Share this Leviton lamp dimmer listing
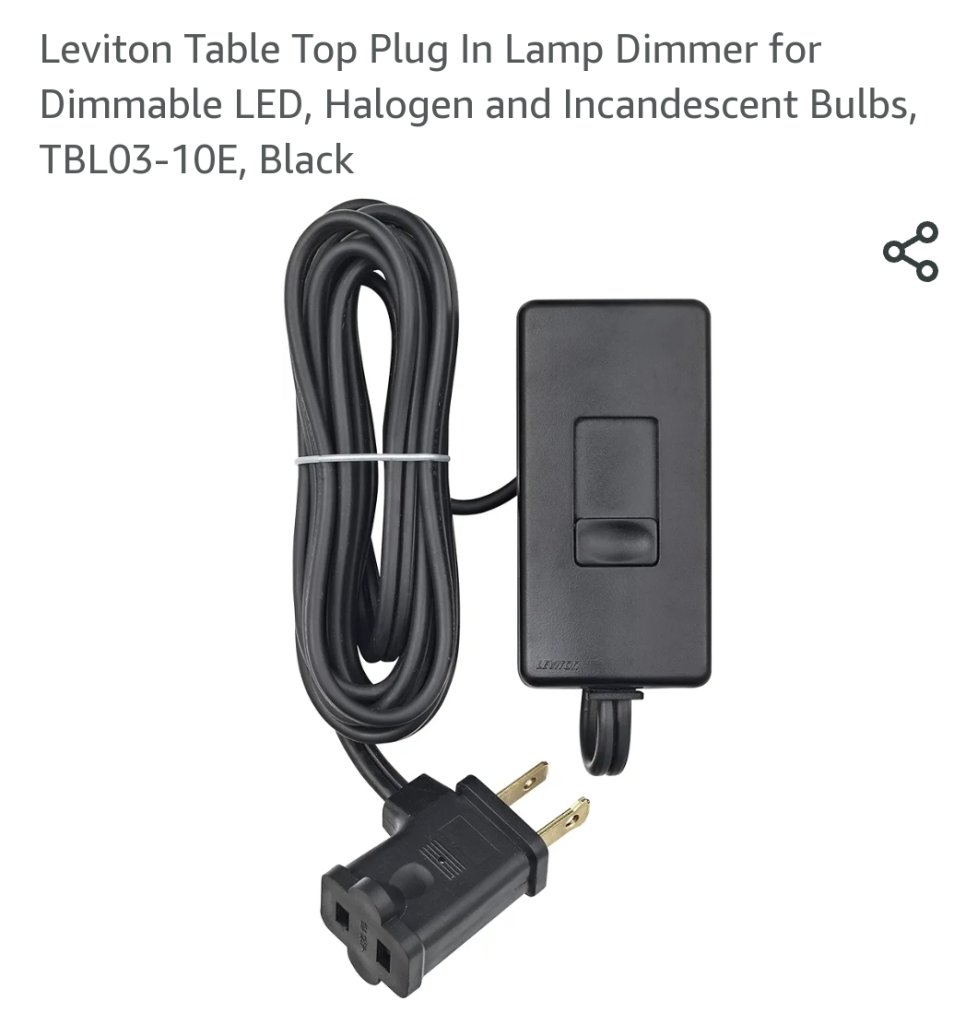This screenshot has width=954, height=1024. (910, 251)
